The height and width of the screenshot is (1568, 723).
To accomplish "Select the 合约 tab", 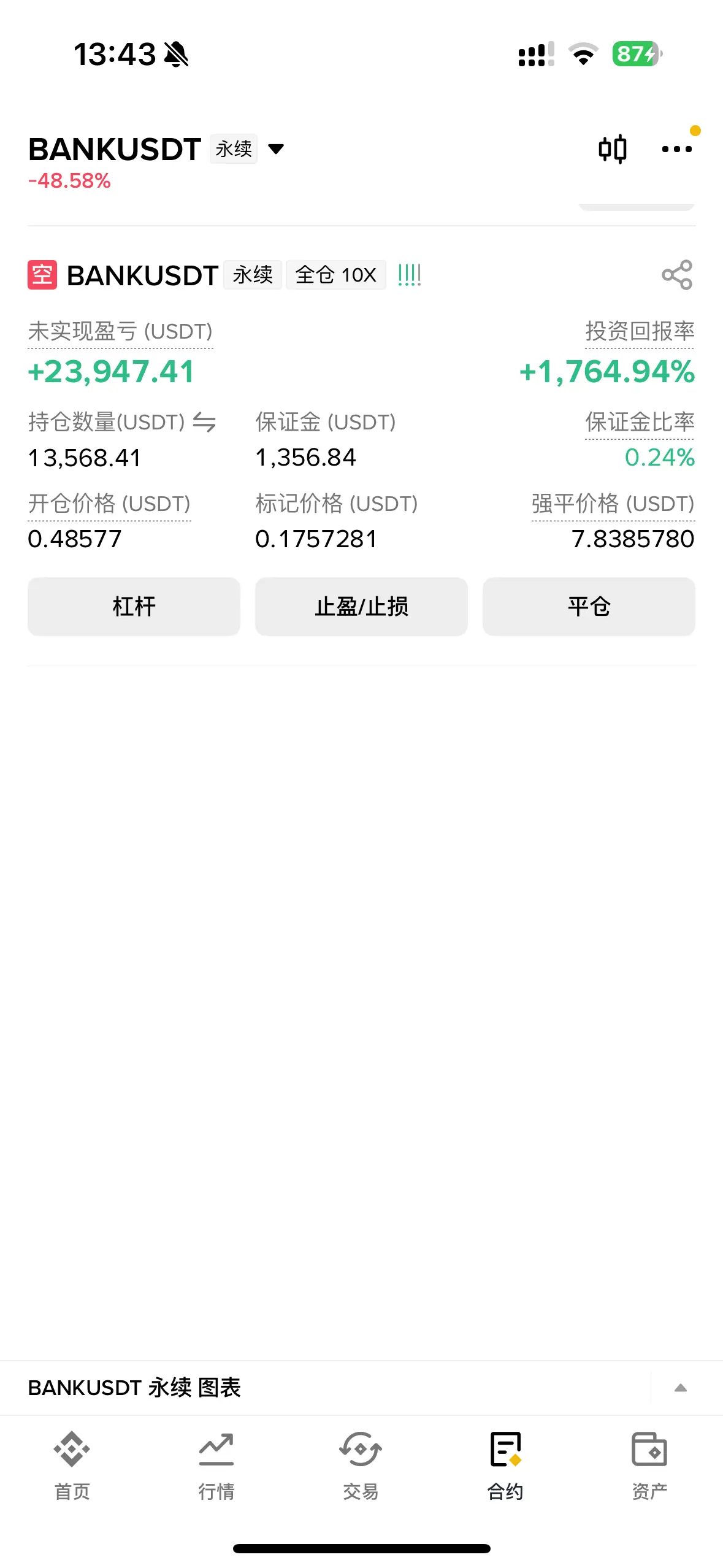I will (505, 1466).
